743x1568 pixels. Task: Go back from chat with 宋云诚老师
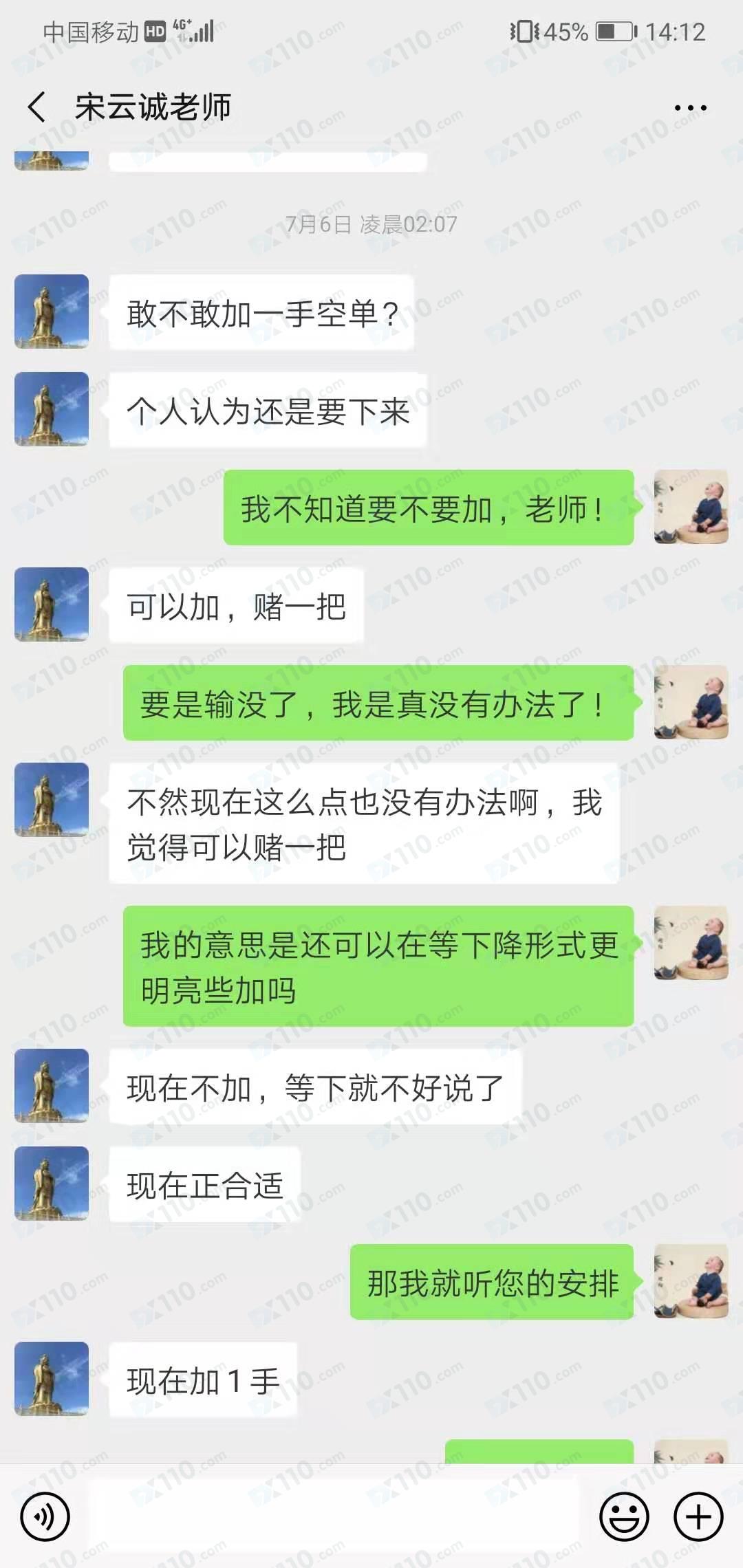click(x=37, y=107)
